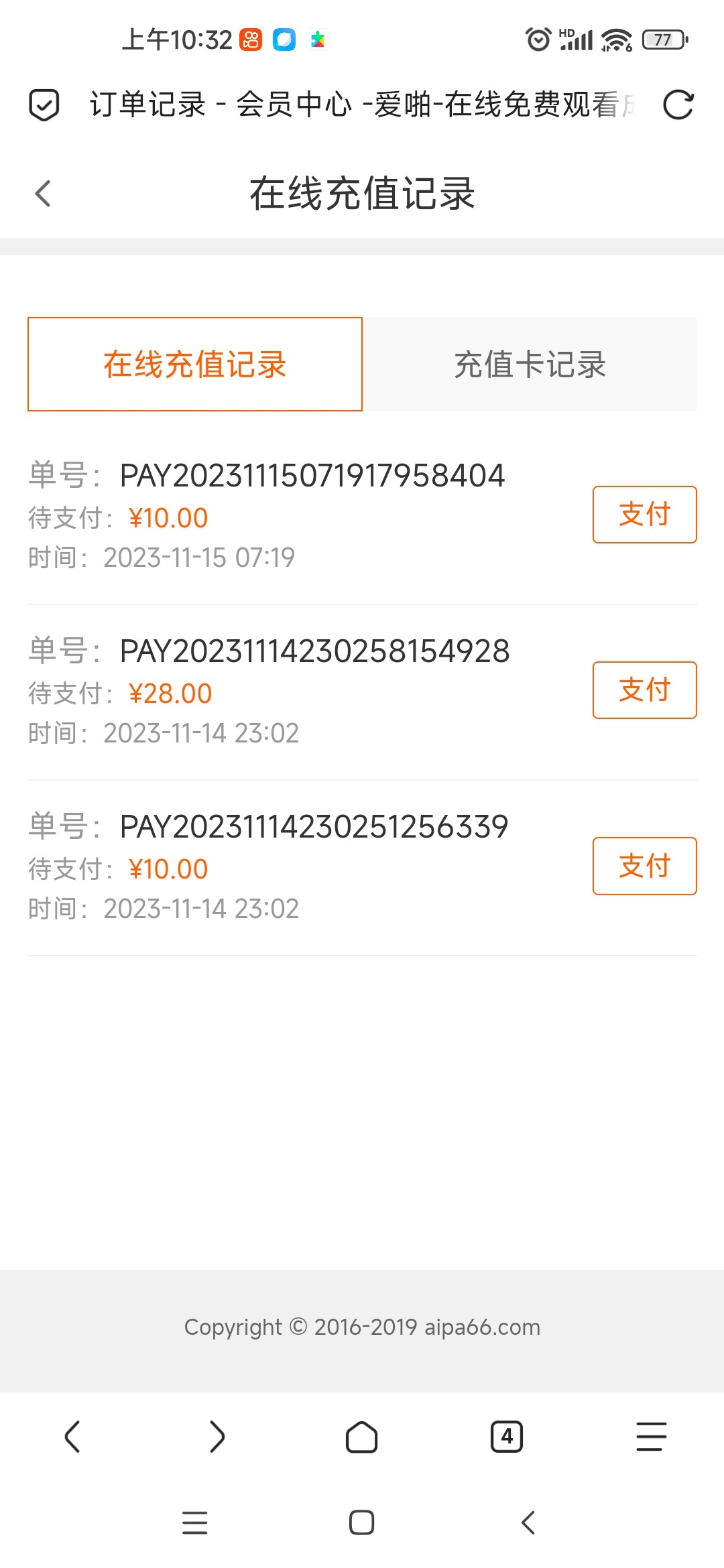Tap 支付 for the ¥28.00 order
The width and height of the screenshot is (724, 1568).
(644, 690)
